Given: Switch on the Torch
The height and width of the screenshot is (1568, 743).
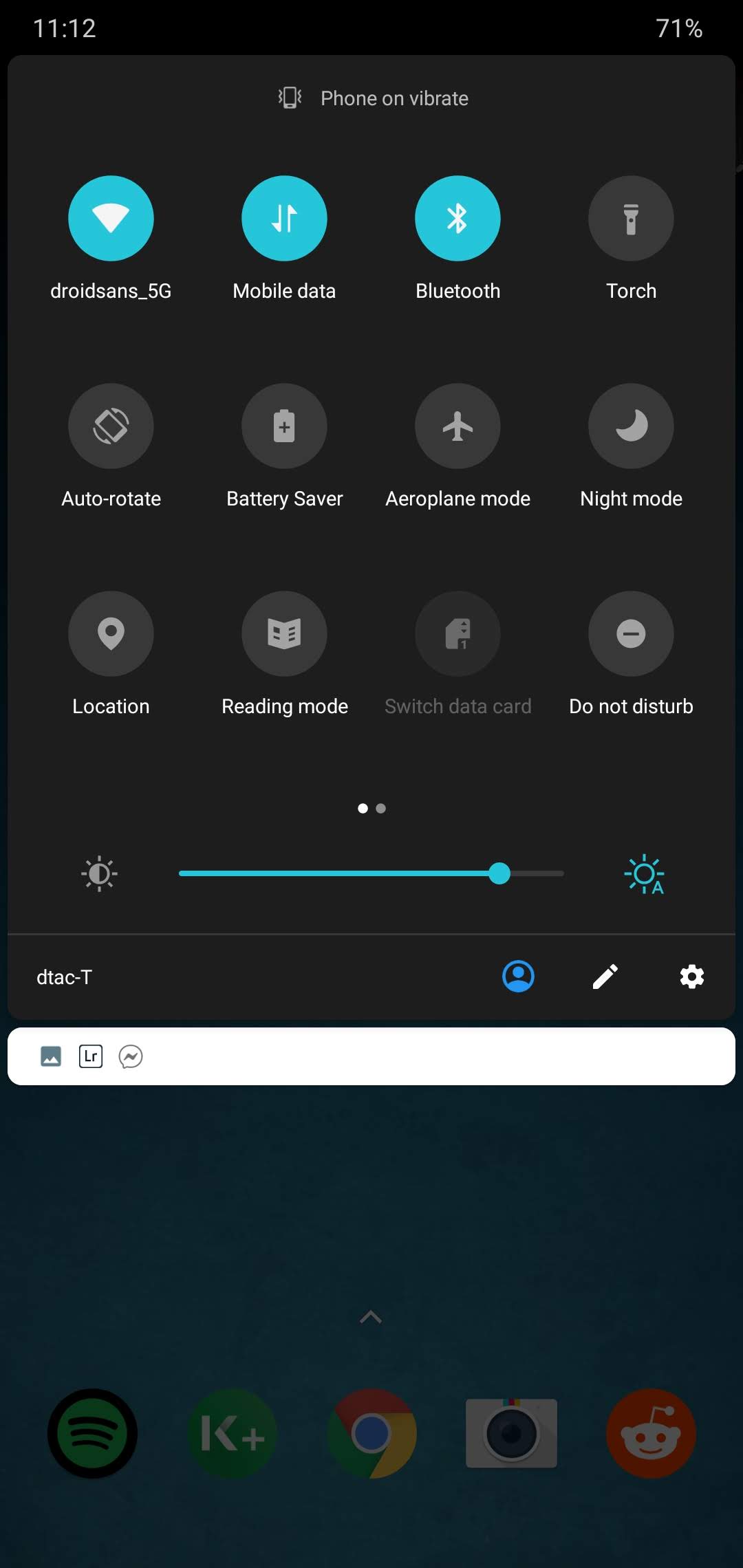Looking at the screenshot, I should tap(631, 219).
